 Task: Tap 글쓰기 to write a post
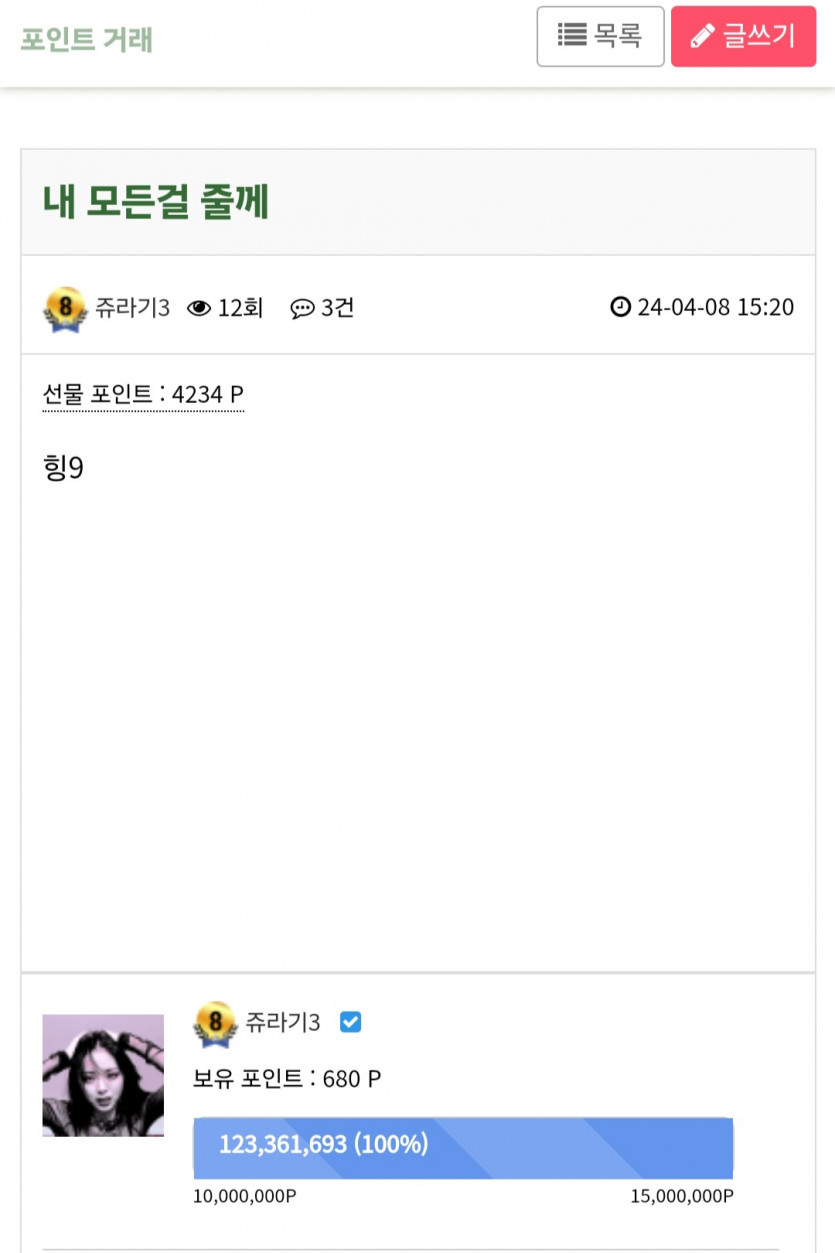[x=743, y=37]
